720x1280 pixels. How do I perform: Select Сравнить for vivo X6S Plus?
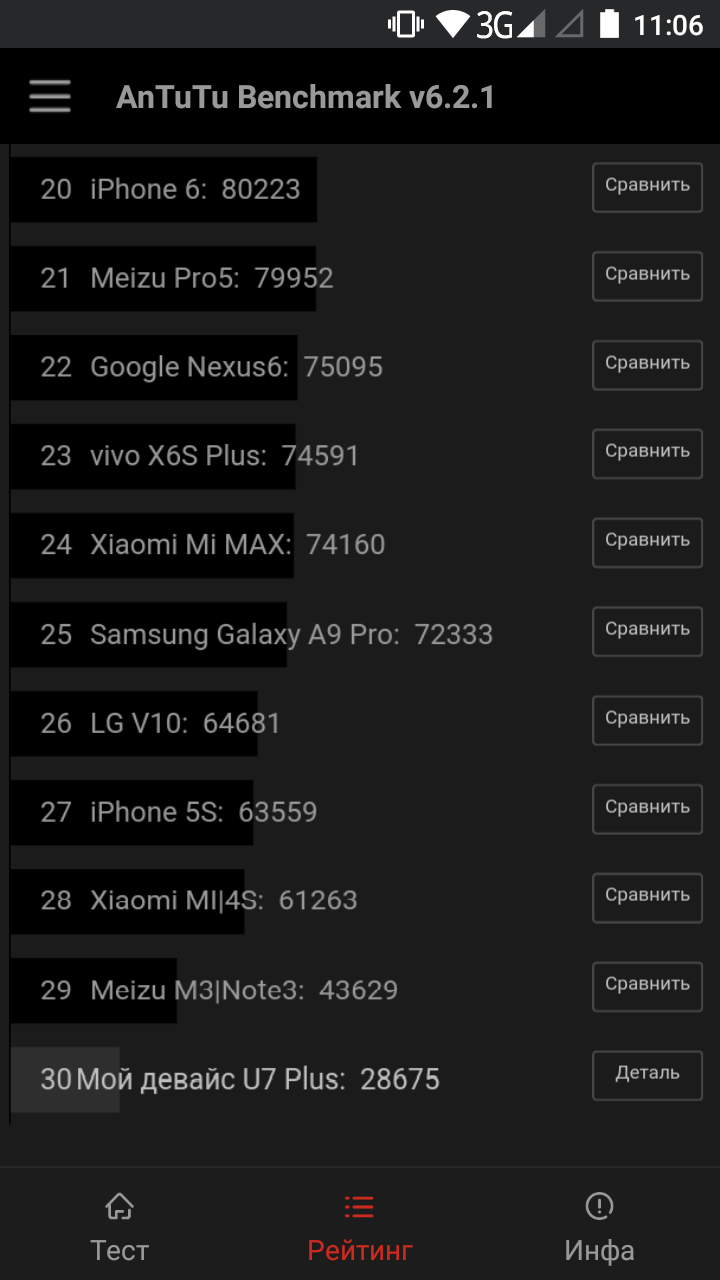coord(647,453)
